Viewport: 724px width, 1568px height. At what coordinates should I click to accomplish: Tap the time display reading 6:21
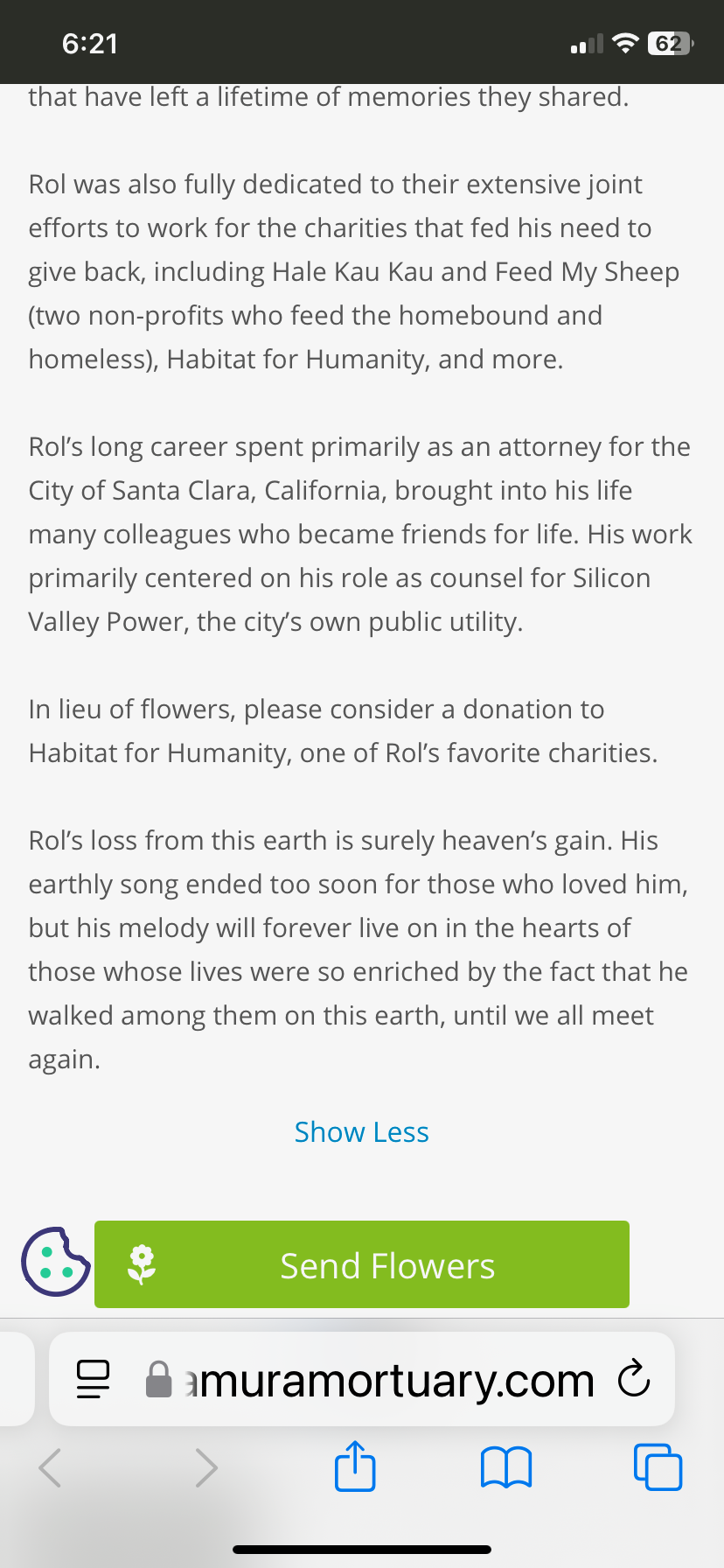(90, 41)
